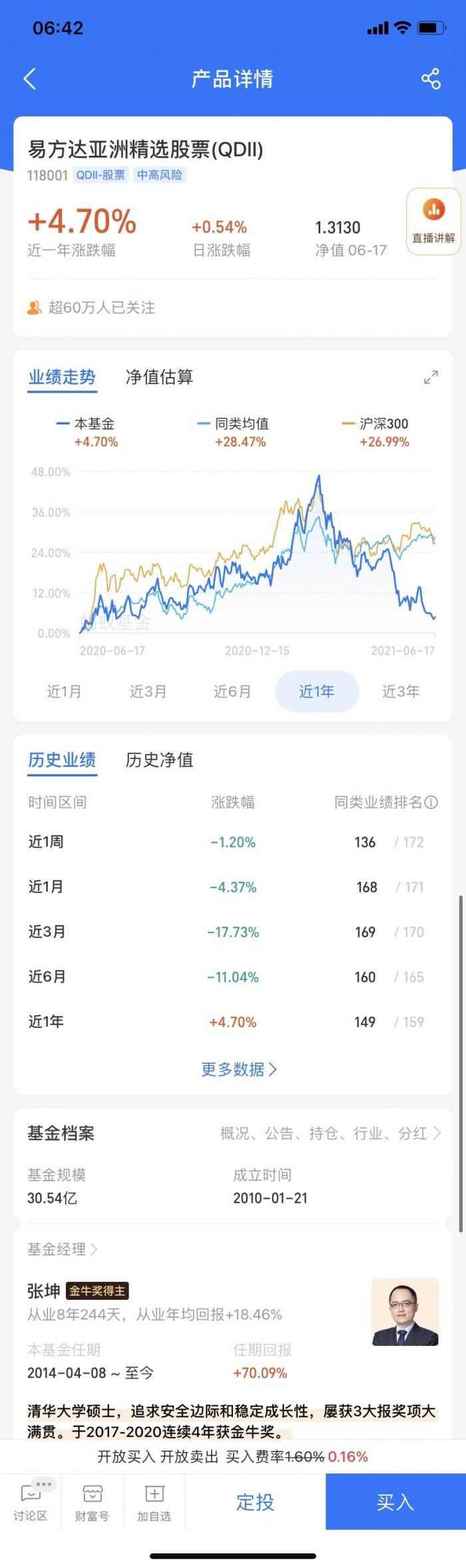Open 更多数据 for more performance data

tap(238, 1069)
